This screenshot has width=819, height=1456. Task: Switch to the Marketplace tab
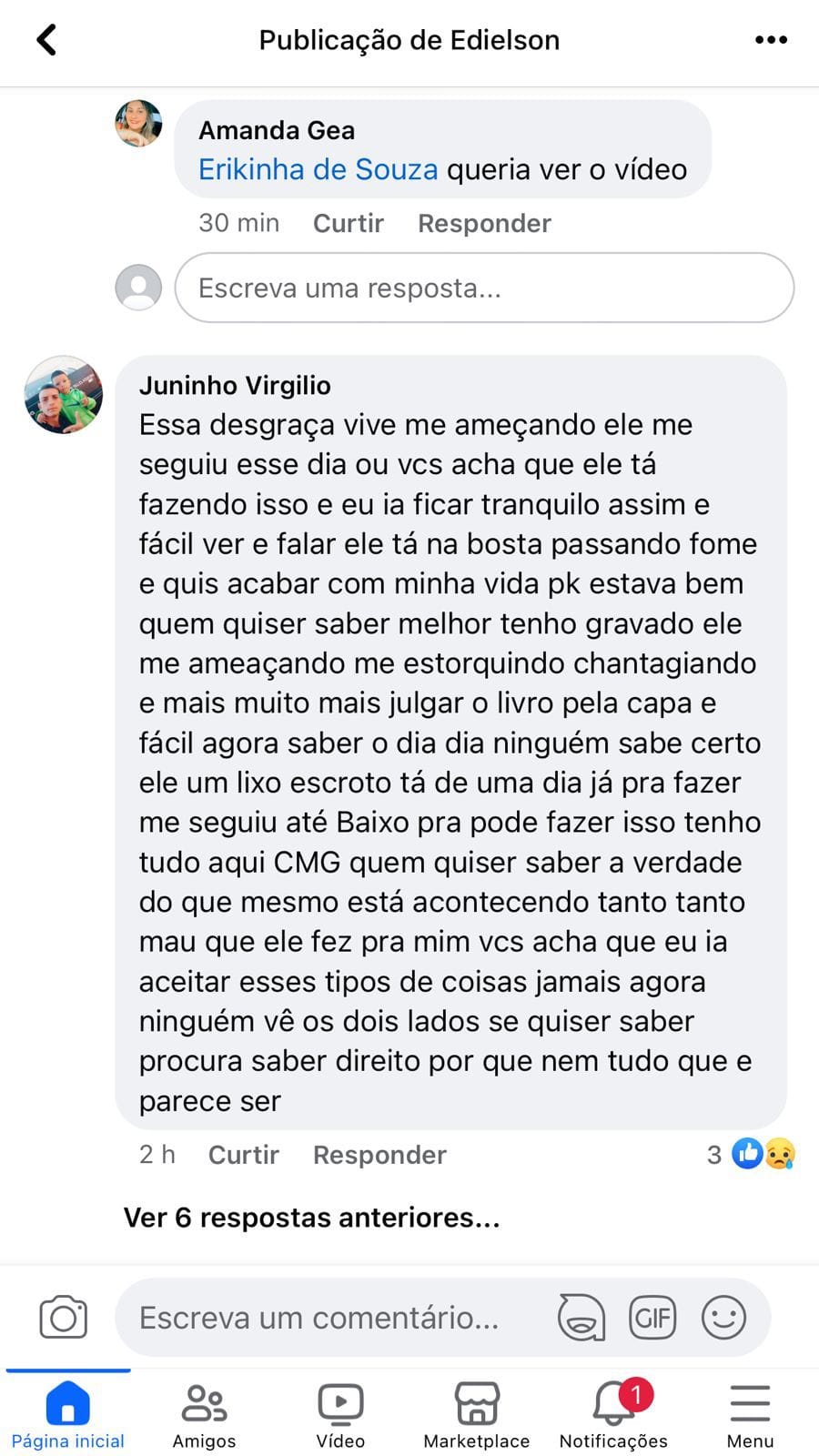(476, 1415)
